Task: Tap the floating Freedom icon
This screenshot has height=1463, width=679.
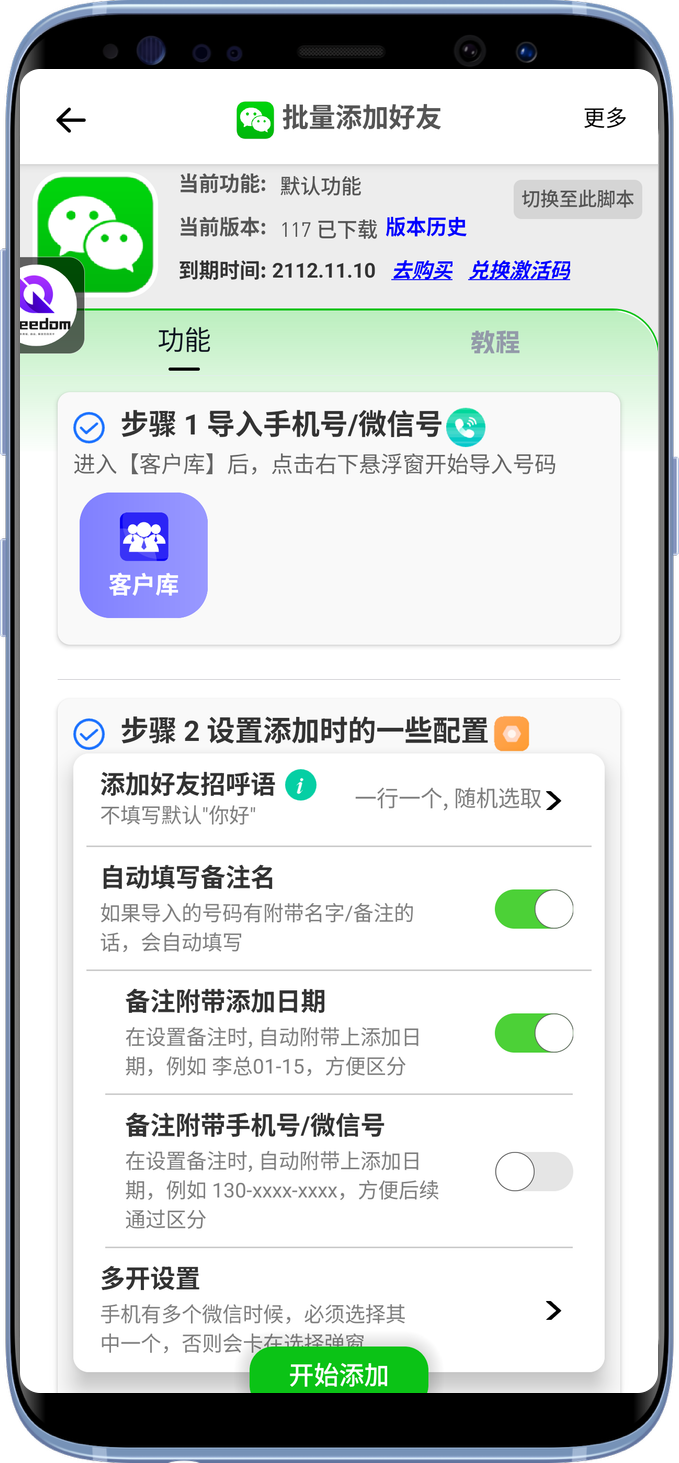Action: click(x=50, y=306)
